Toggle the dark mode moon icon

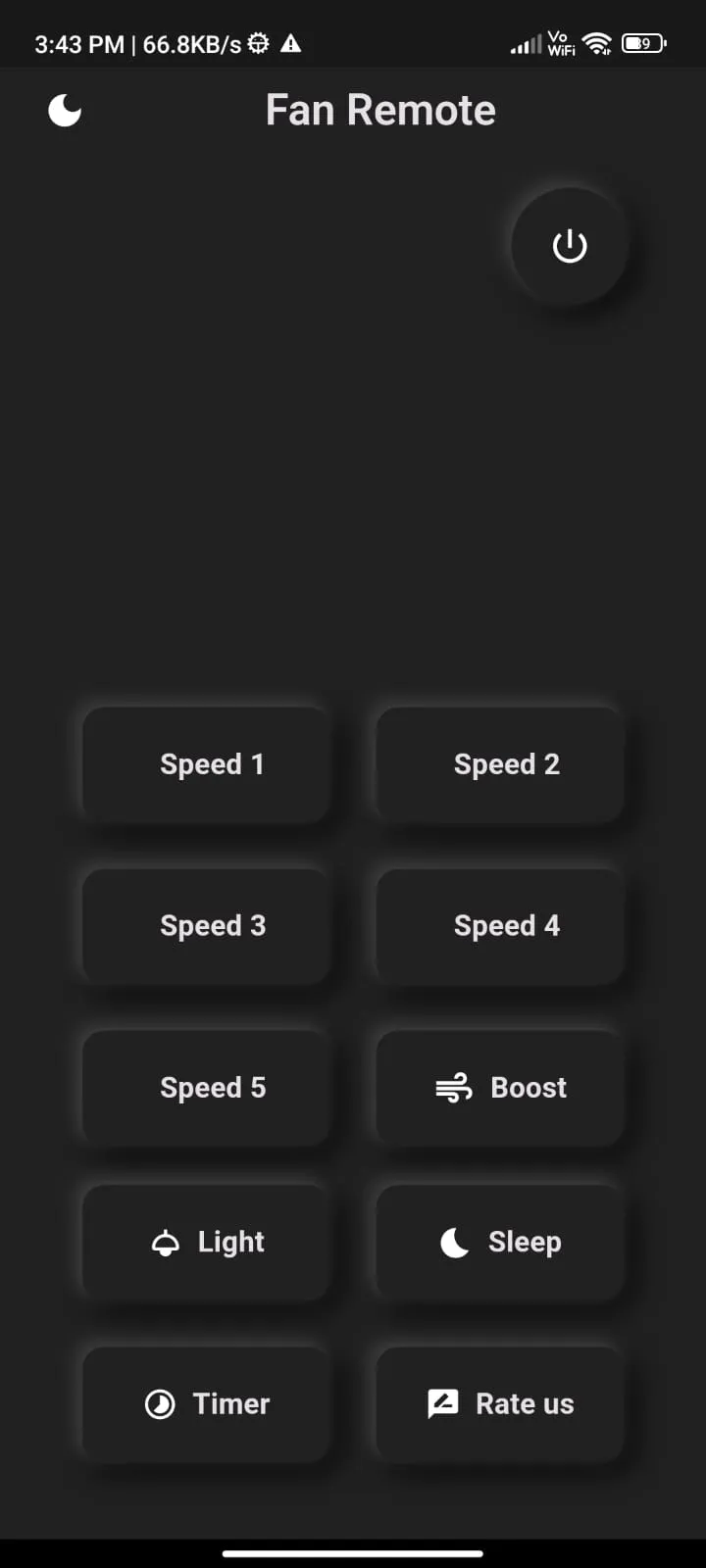(x=65, y=111)
